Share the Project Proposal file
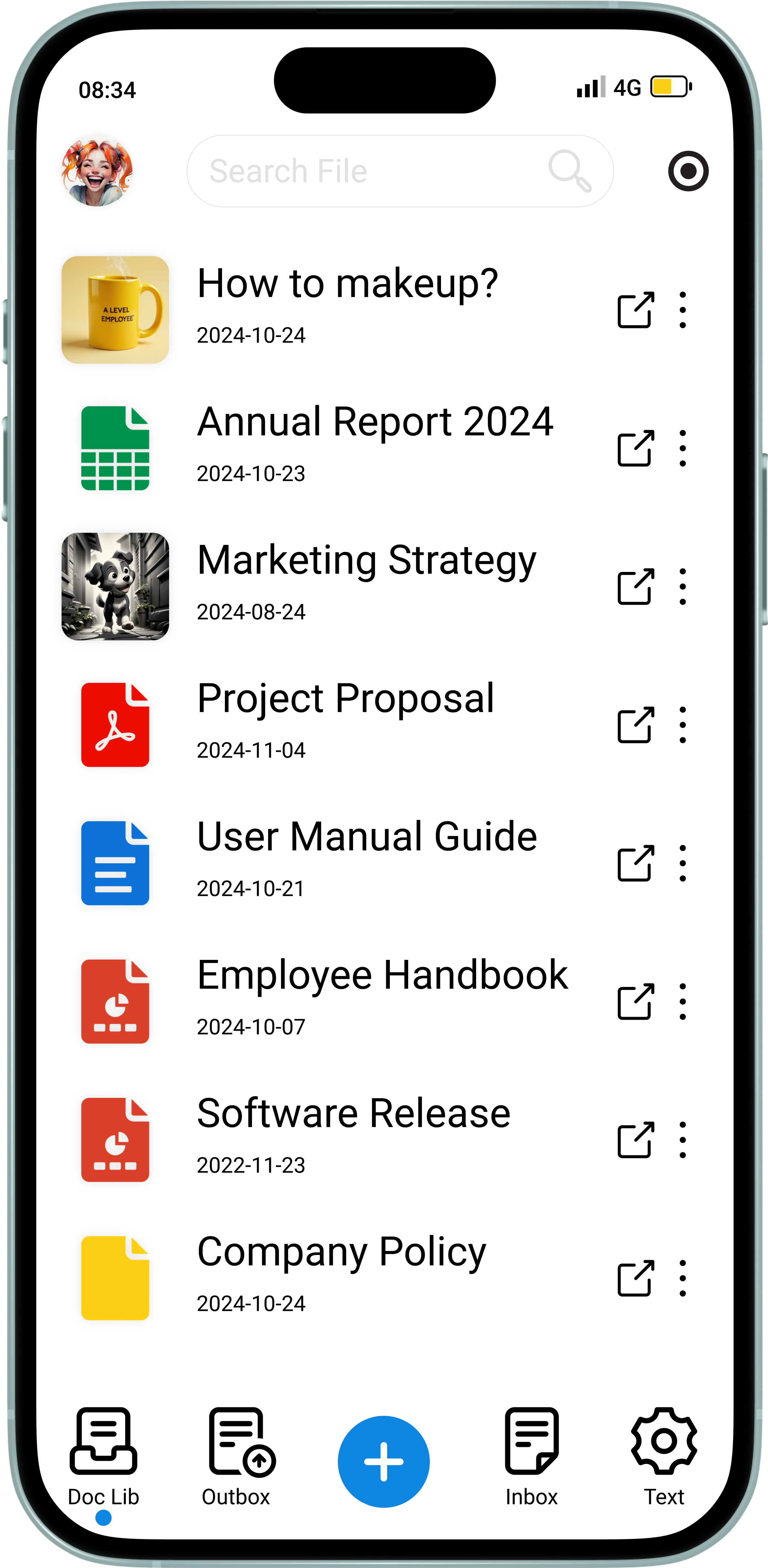The width and height of the screenshot is (768, 1568). (635, 725)
